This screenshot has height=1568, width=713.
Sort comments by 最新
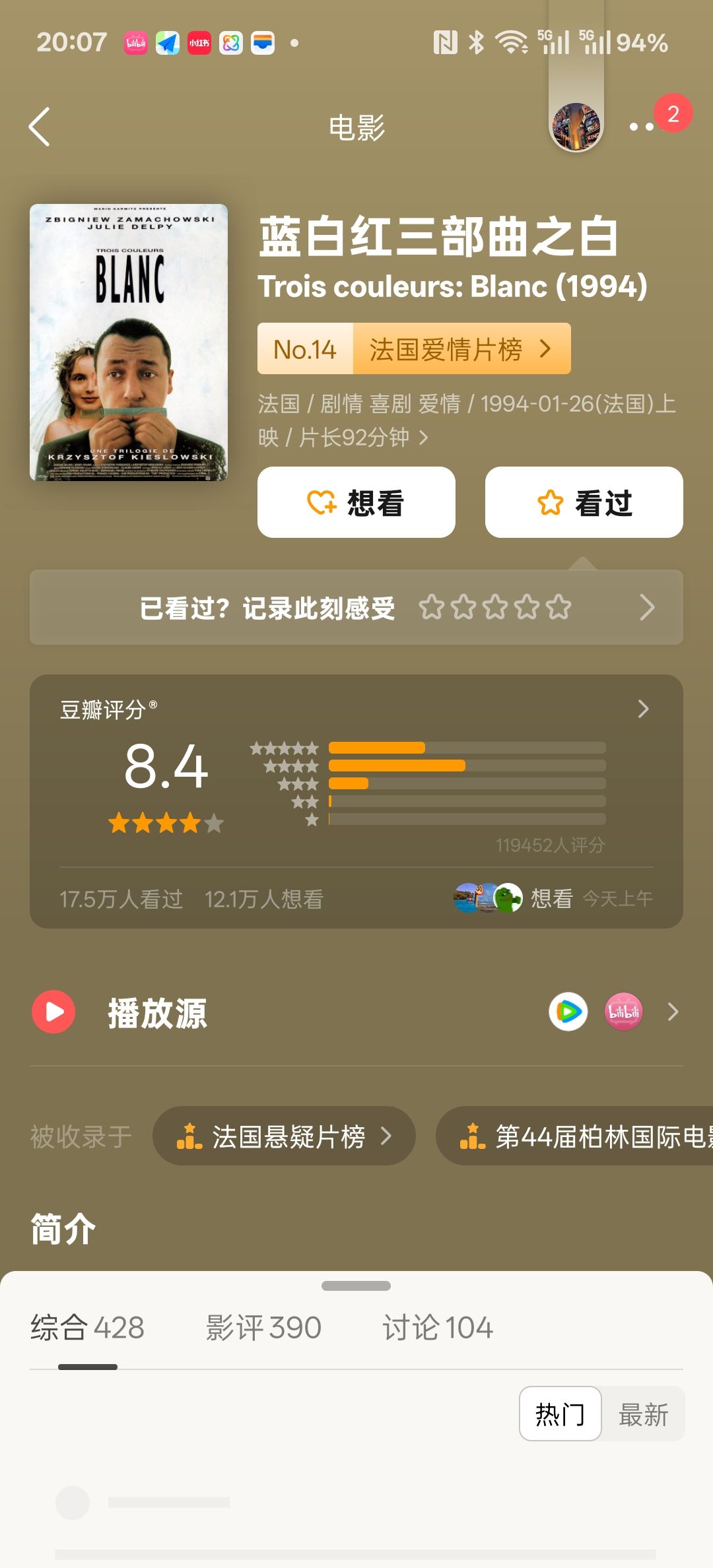pyautogui.click(x=643, y=1414)
